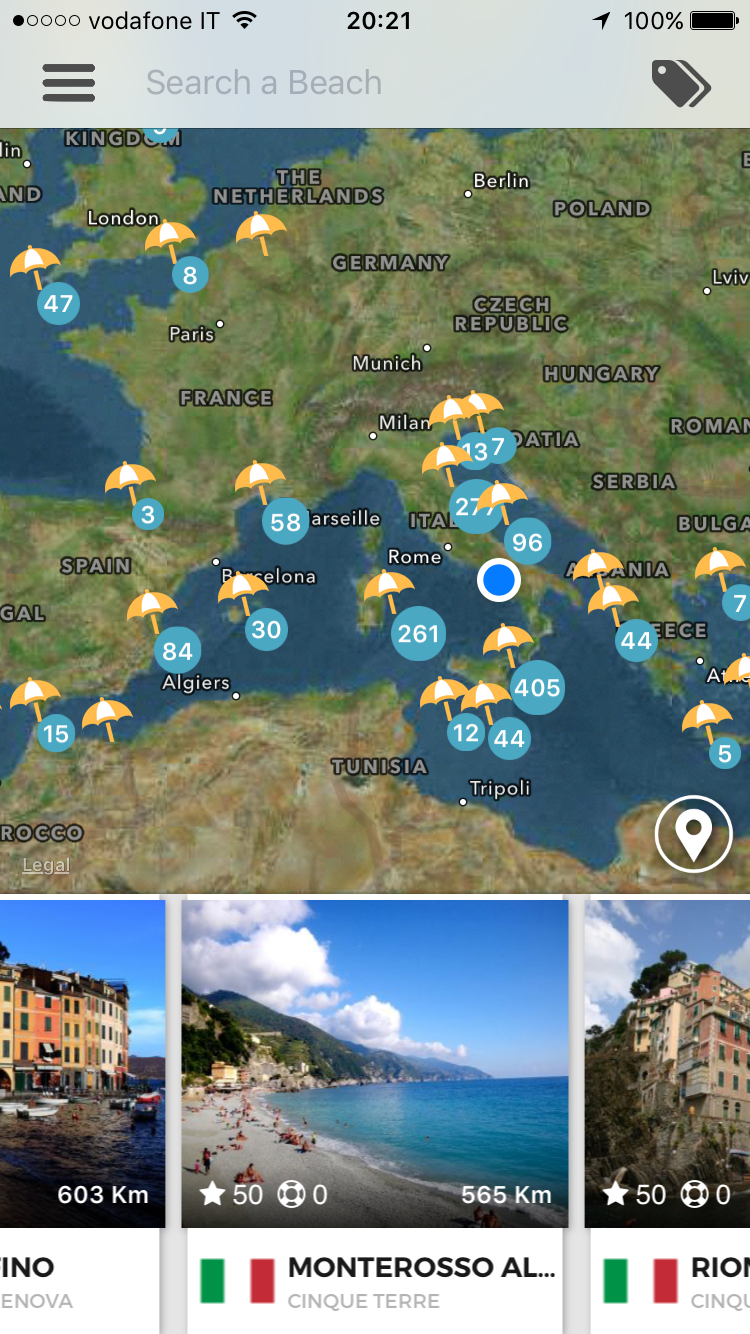Select the 261 beaches cluster
The width and height of the screenshot is (750, 1334).
click(x=418, y=633)
